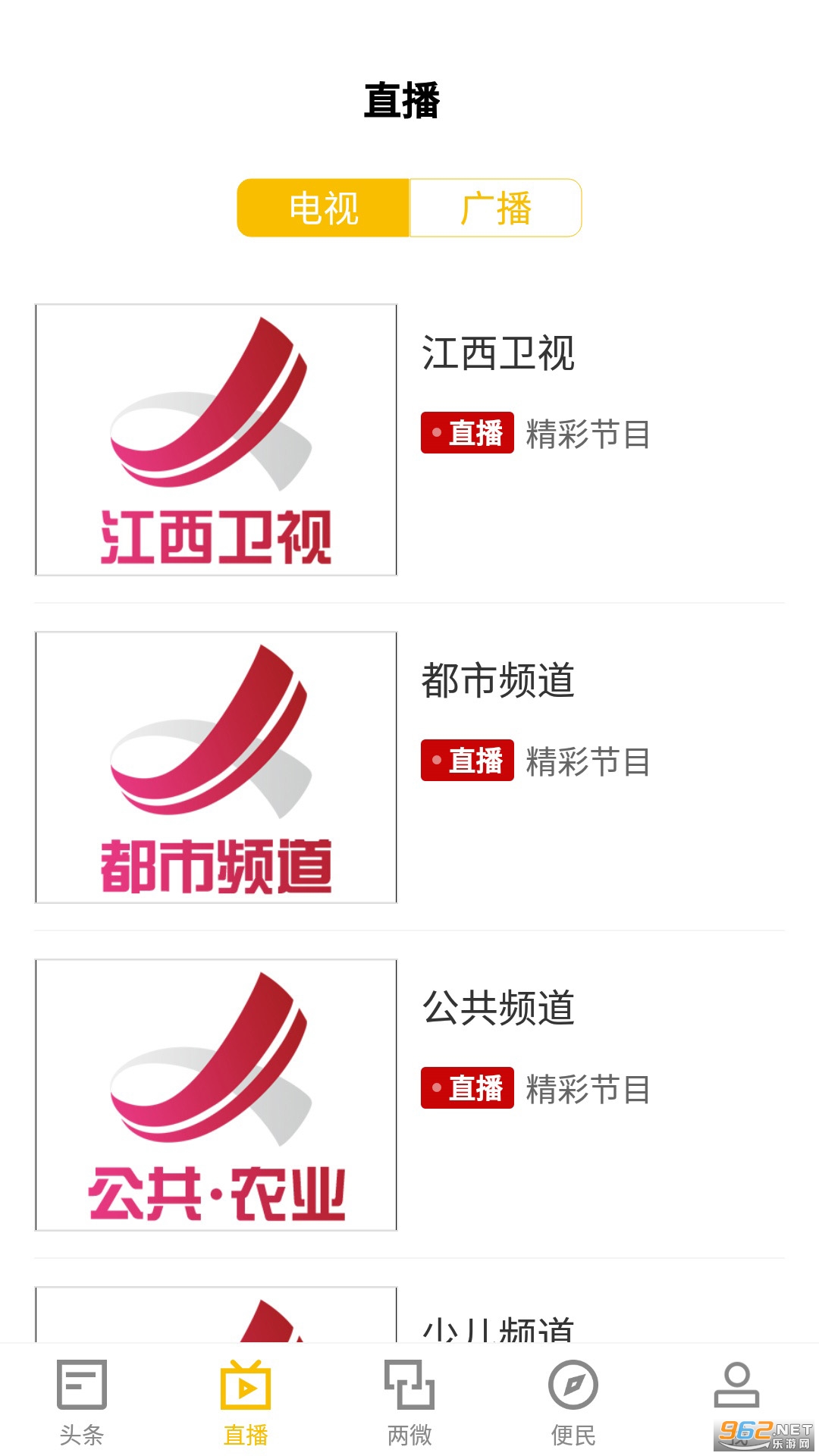
Task: Switch to the 两微 tab
Action: (409, 1403)
